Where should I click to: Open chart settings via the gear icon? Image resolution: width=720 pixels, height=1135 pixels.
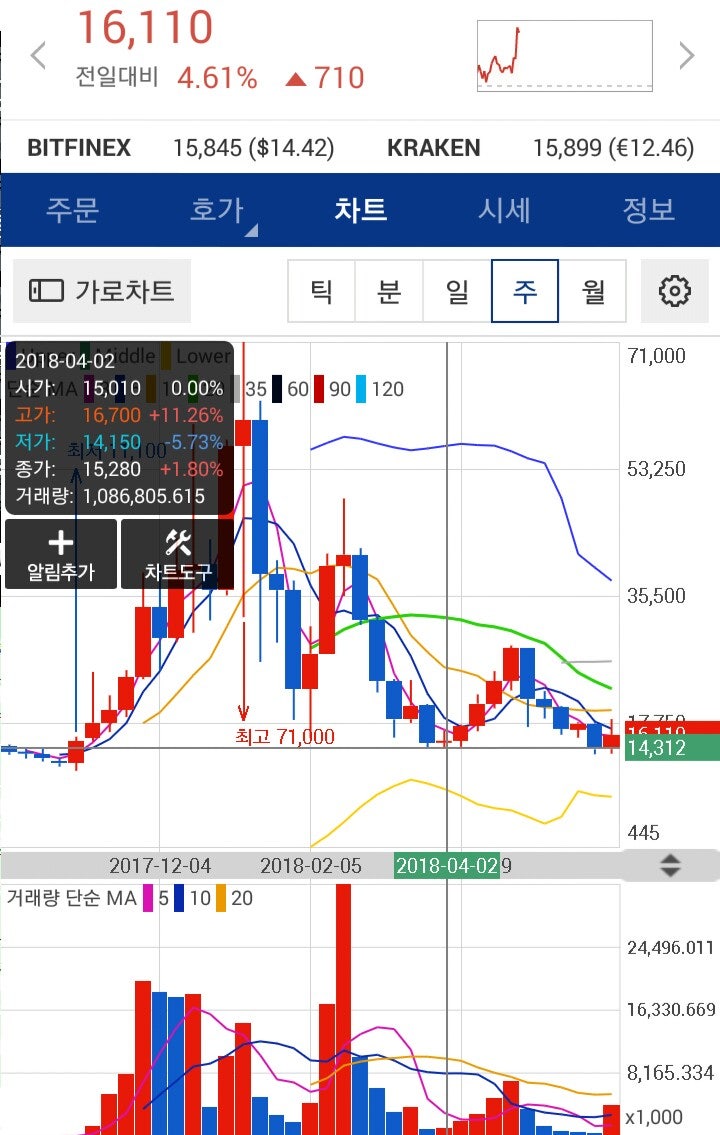(x=675, y=290)
